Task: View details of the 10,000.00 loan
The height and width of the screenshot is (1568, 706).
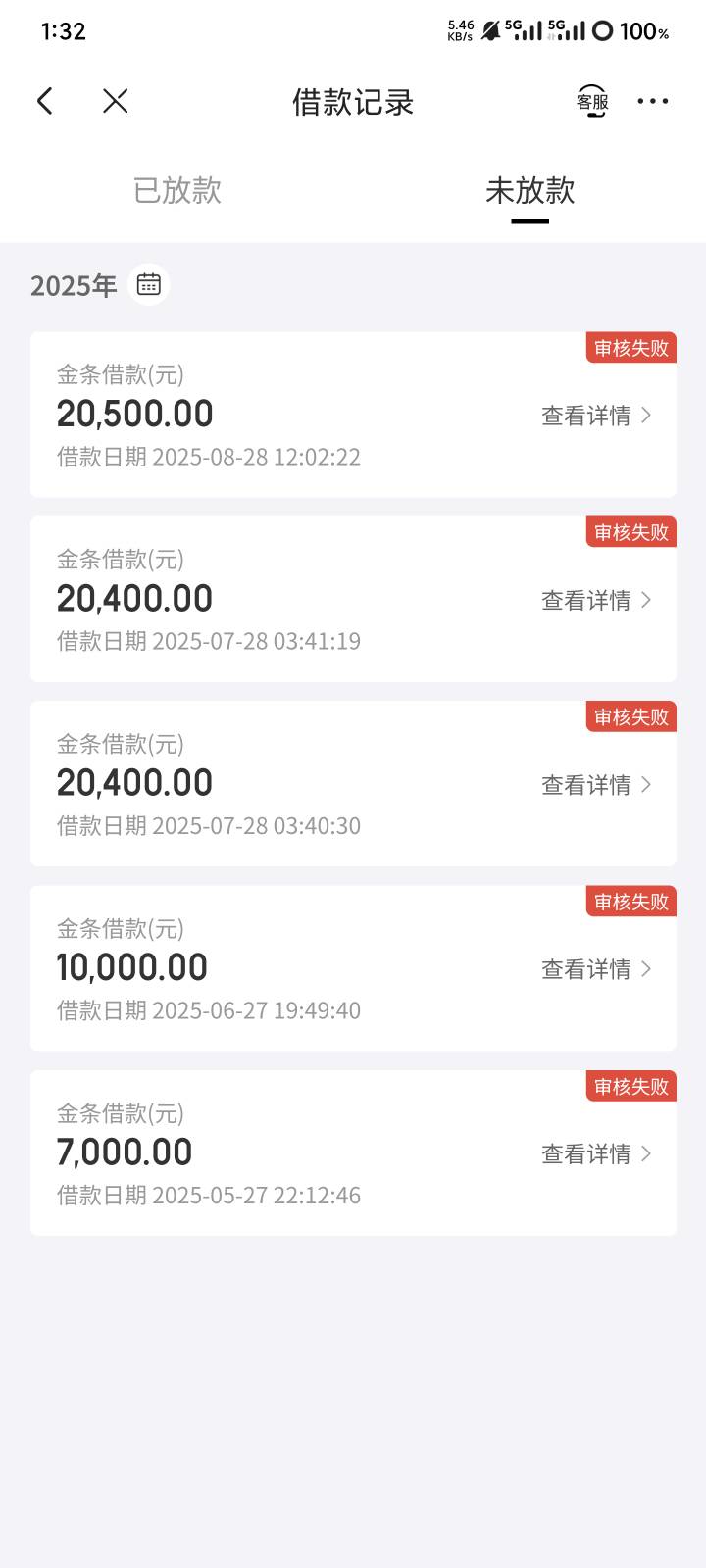Action: pos(596,969)
